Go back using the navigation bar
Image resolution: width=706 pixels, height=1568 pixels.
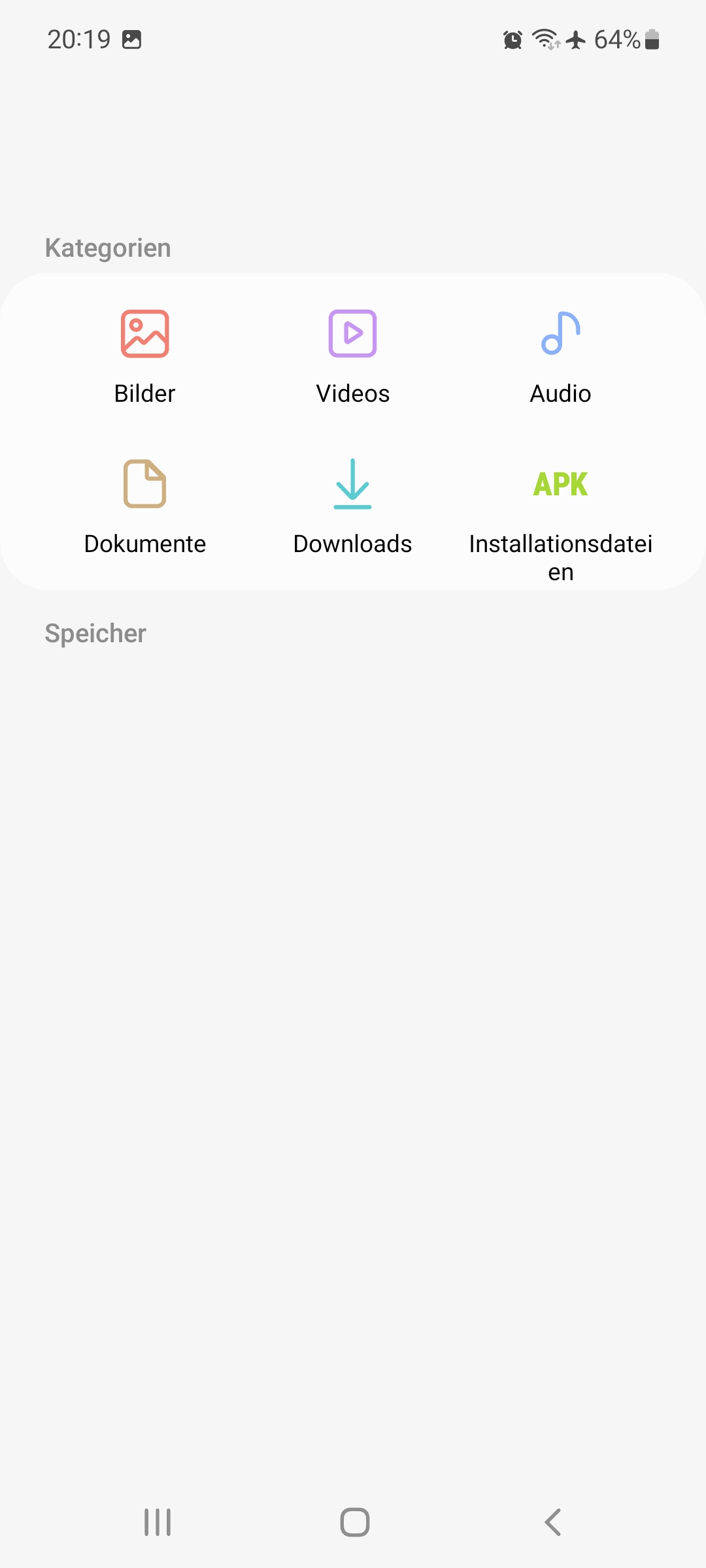click(x=553, y=1522)
